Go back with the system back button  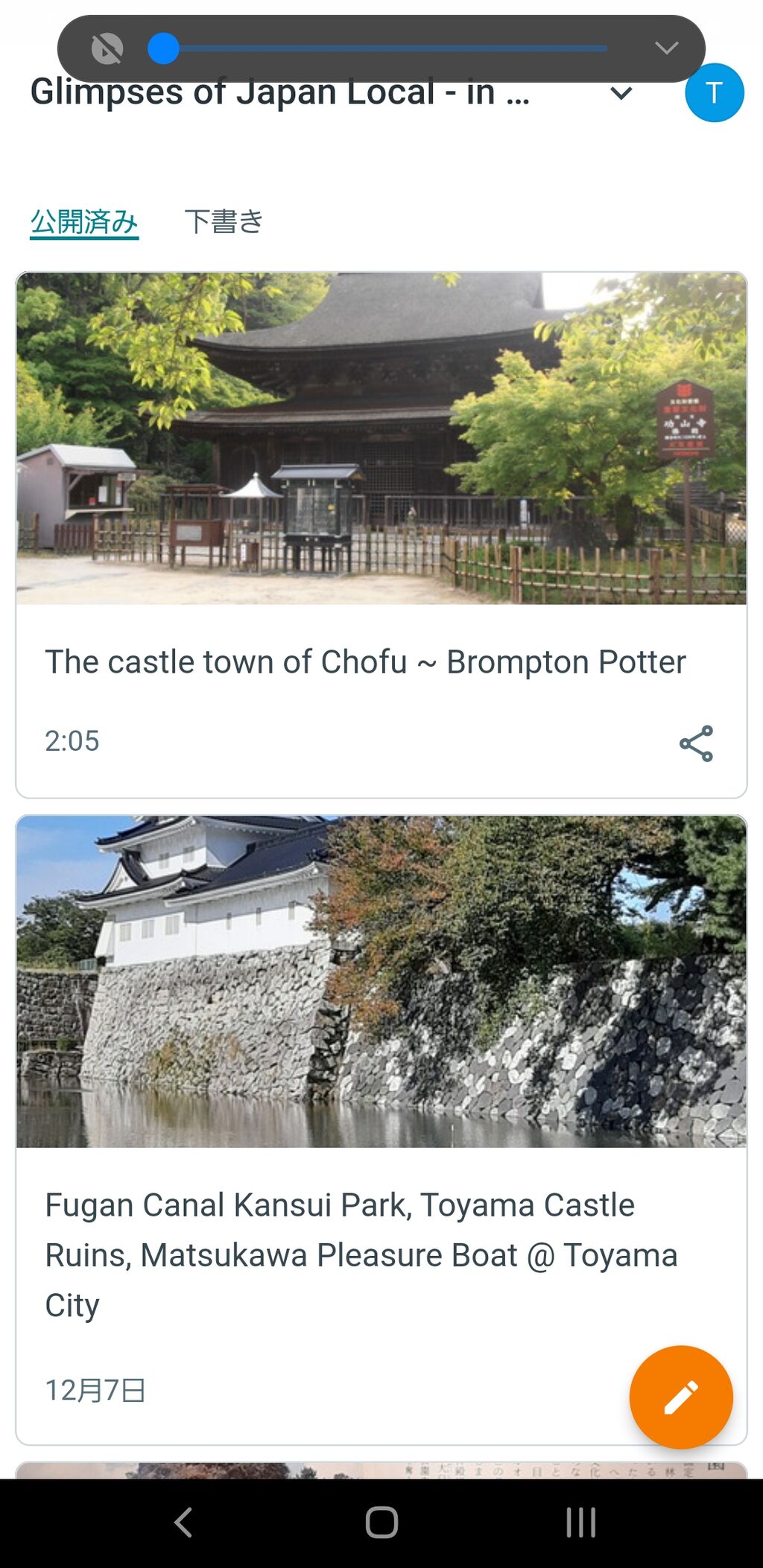tap(183, 1522)
